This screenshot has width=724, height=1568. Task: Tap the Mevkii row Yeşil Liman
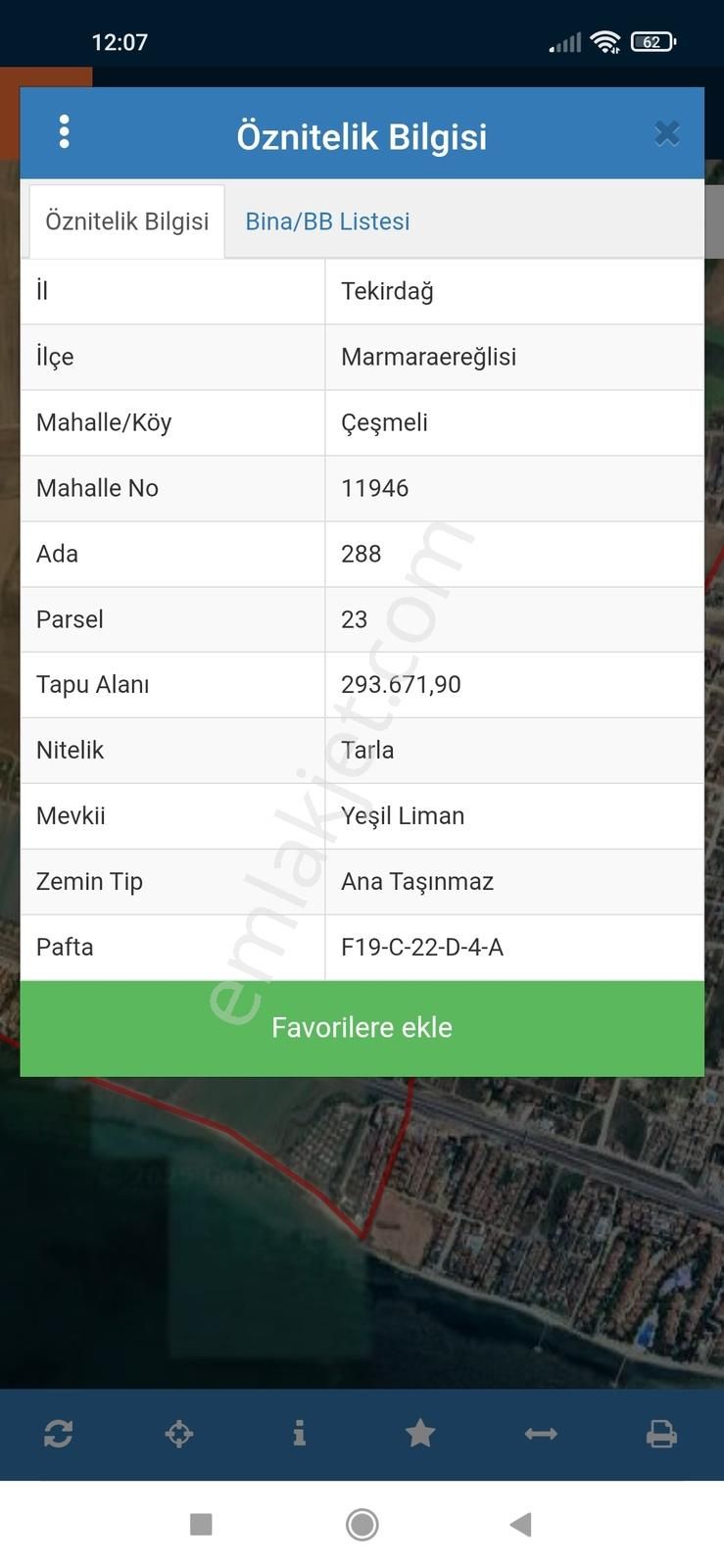(402, 815)
